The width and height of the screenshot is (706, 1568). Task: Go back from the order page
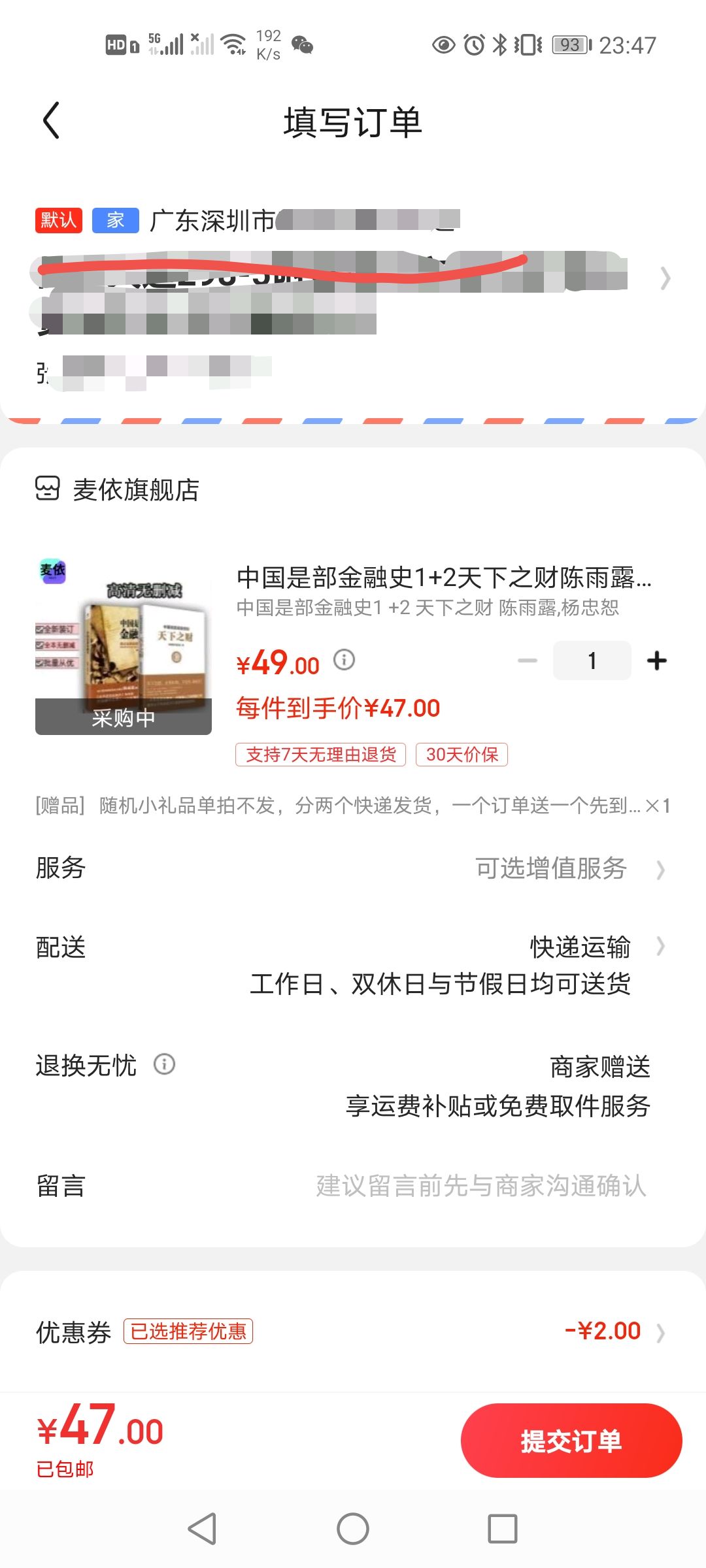51,121
